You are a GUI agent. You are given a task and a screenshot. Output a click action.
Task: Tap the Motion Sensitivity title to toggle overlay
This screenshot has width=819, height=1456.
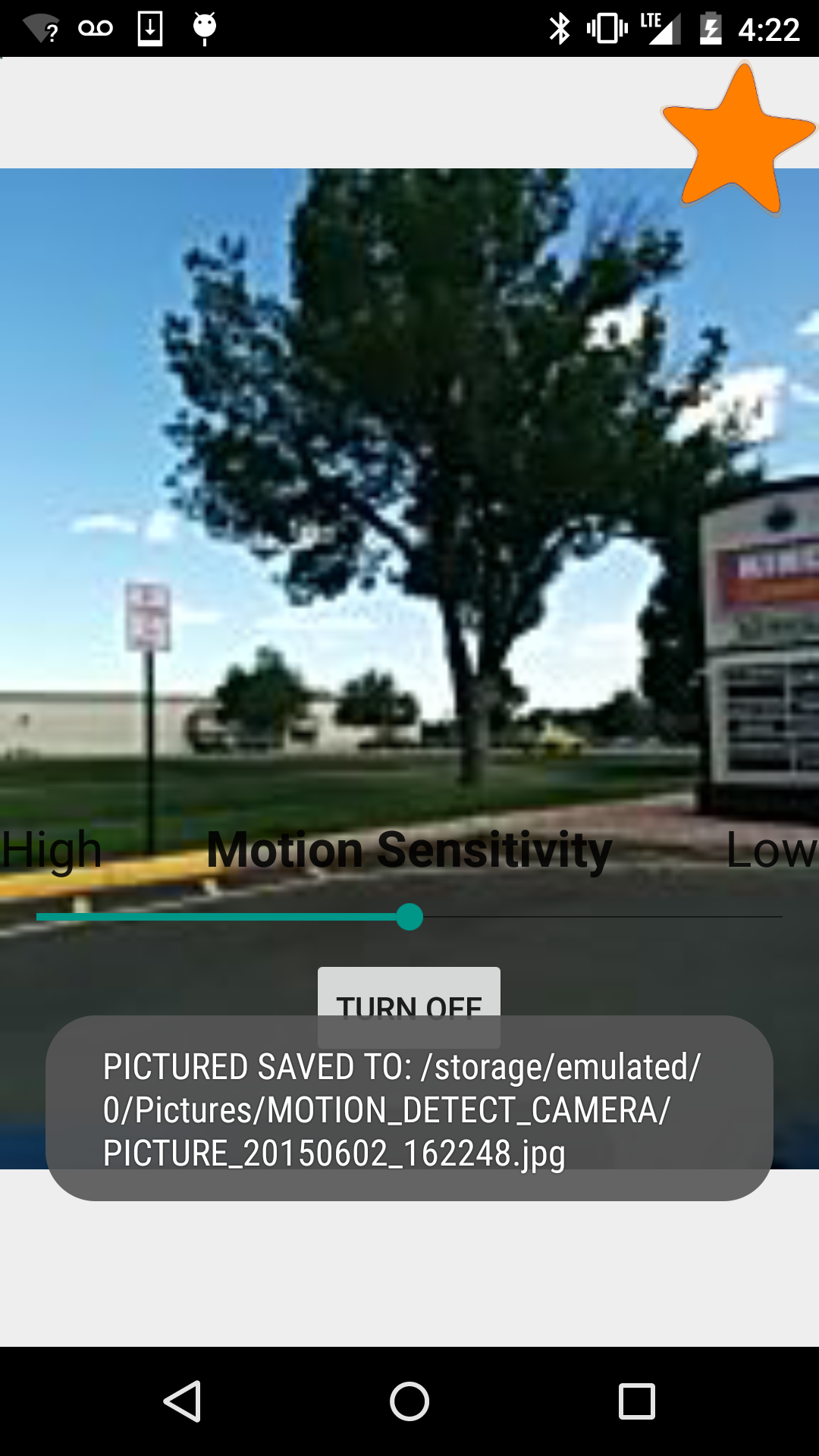[x=408, y=849]
